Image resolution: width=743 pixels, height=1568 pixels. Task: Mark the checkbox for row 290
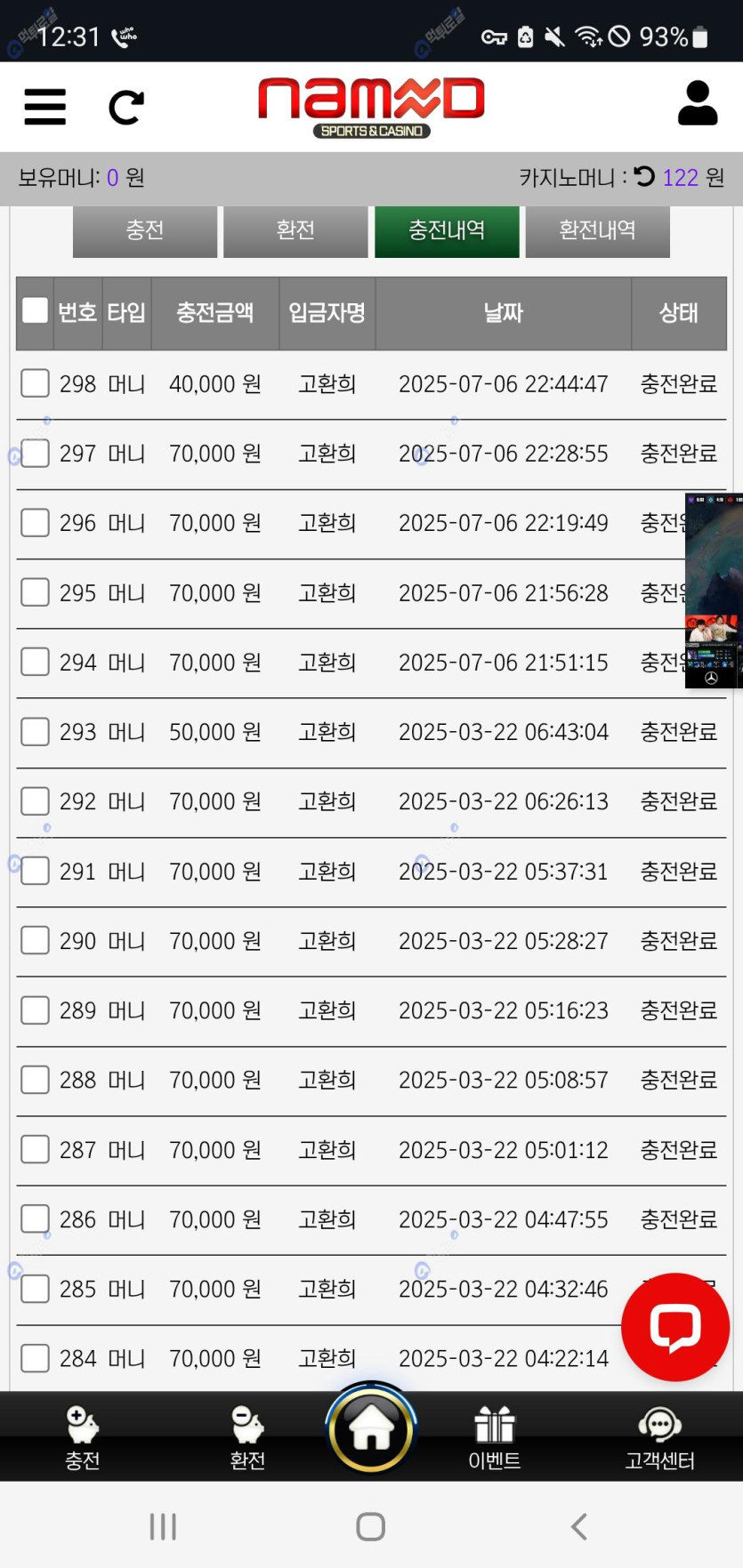pyautogui.click(x=35, y=940)
